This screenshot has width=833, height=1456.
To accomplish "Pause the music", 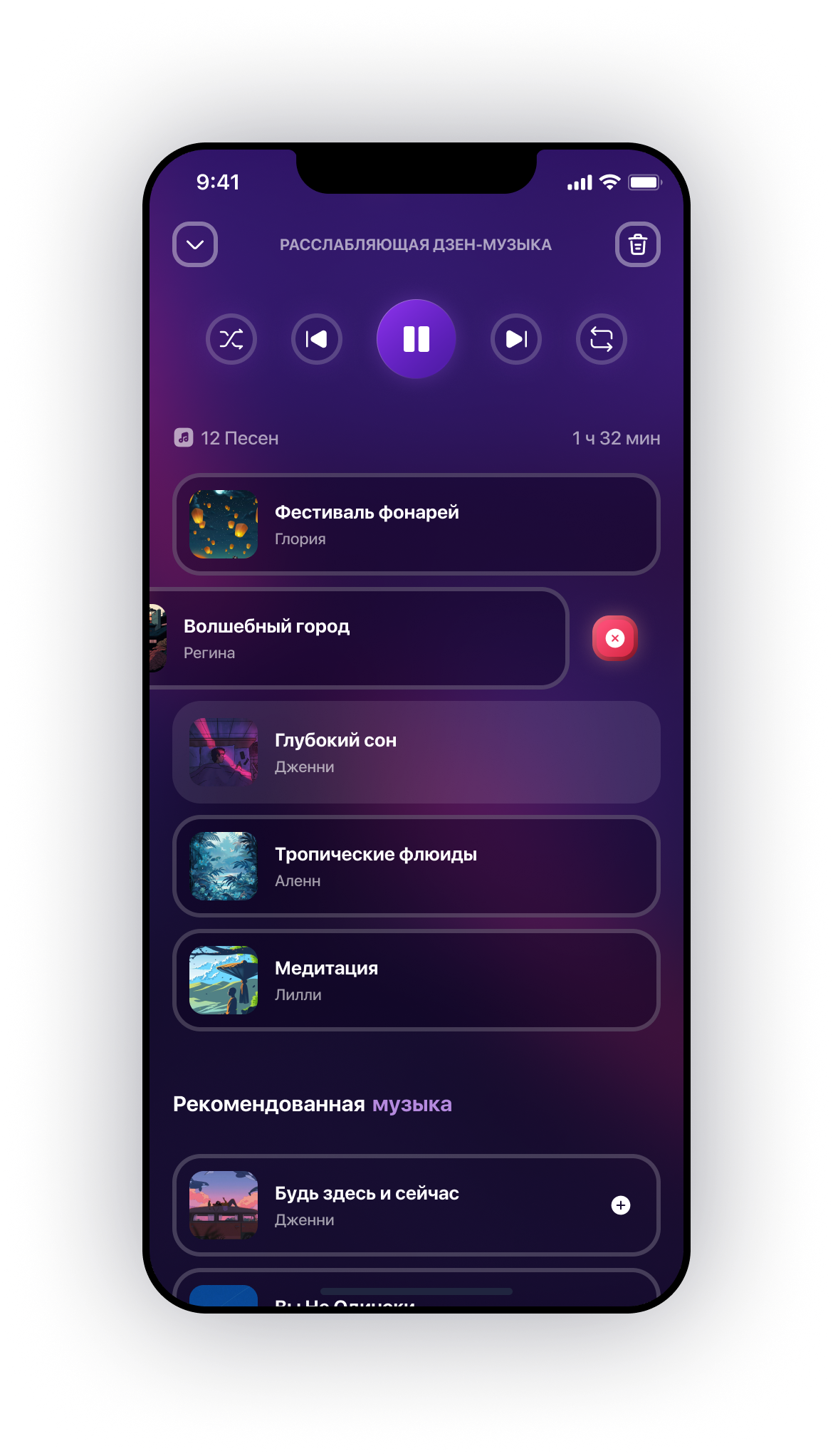I will click(416, 339).
